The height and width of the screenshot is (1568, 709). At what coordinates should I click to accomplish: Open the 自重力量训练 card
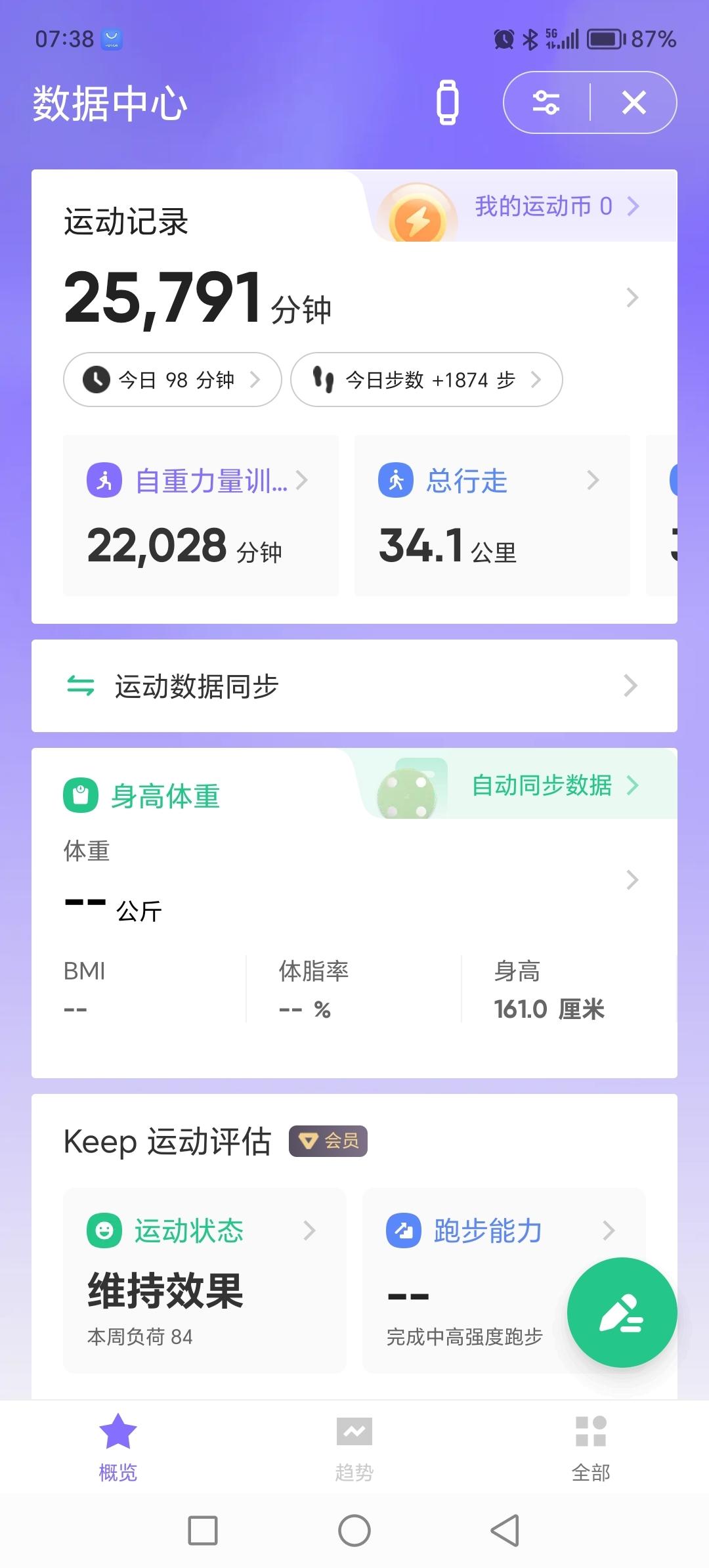click(x=201, y=515)
